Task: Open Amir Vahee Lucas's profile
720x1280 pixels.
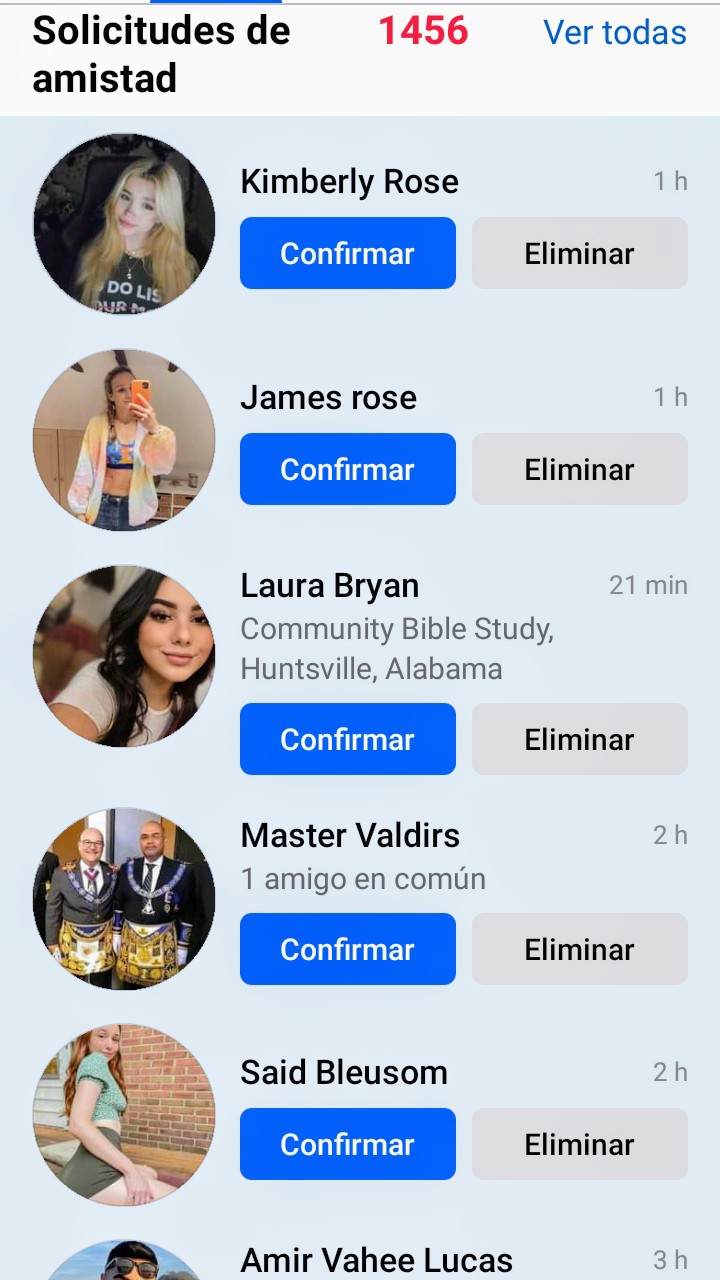Action: pyautogui.click(x=376, y=1260)
